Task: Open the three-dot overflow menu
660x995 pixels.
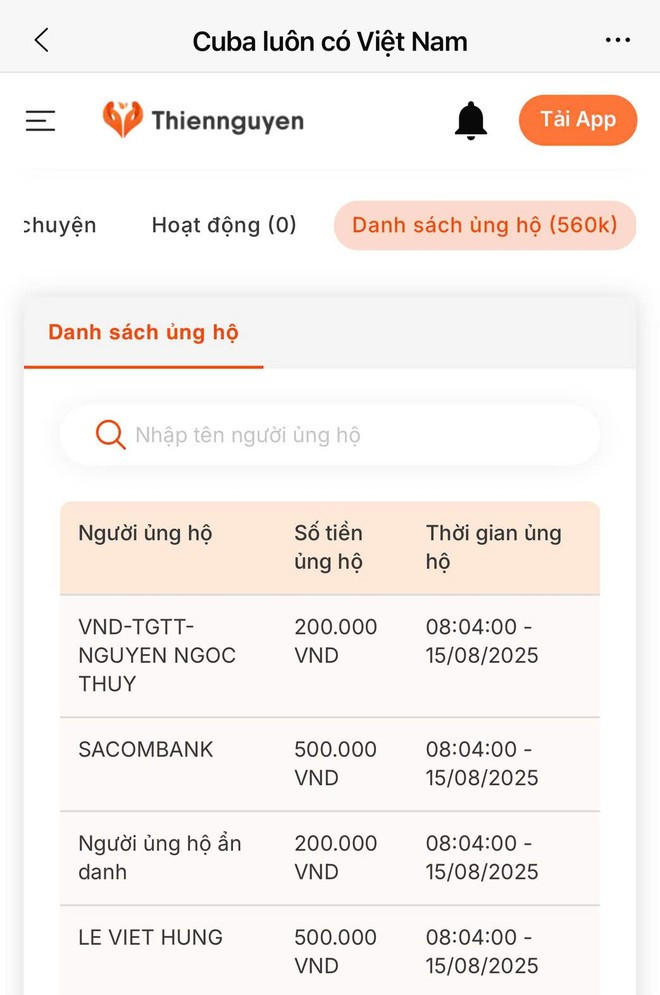Action: (618, 40)
